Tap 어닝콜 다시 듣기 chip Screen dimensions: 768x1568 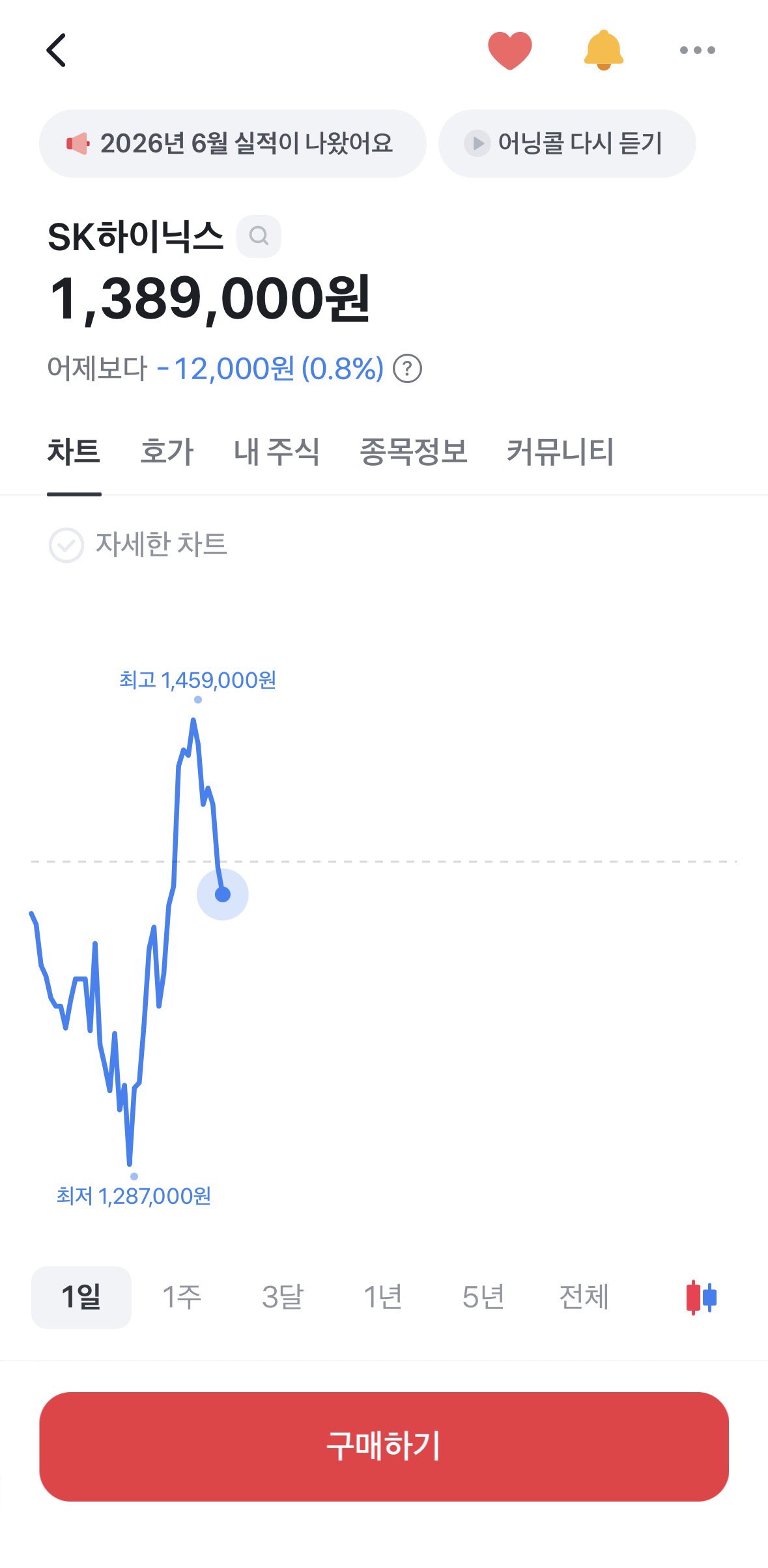[x=567, y=143]
